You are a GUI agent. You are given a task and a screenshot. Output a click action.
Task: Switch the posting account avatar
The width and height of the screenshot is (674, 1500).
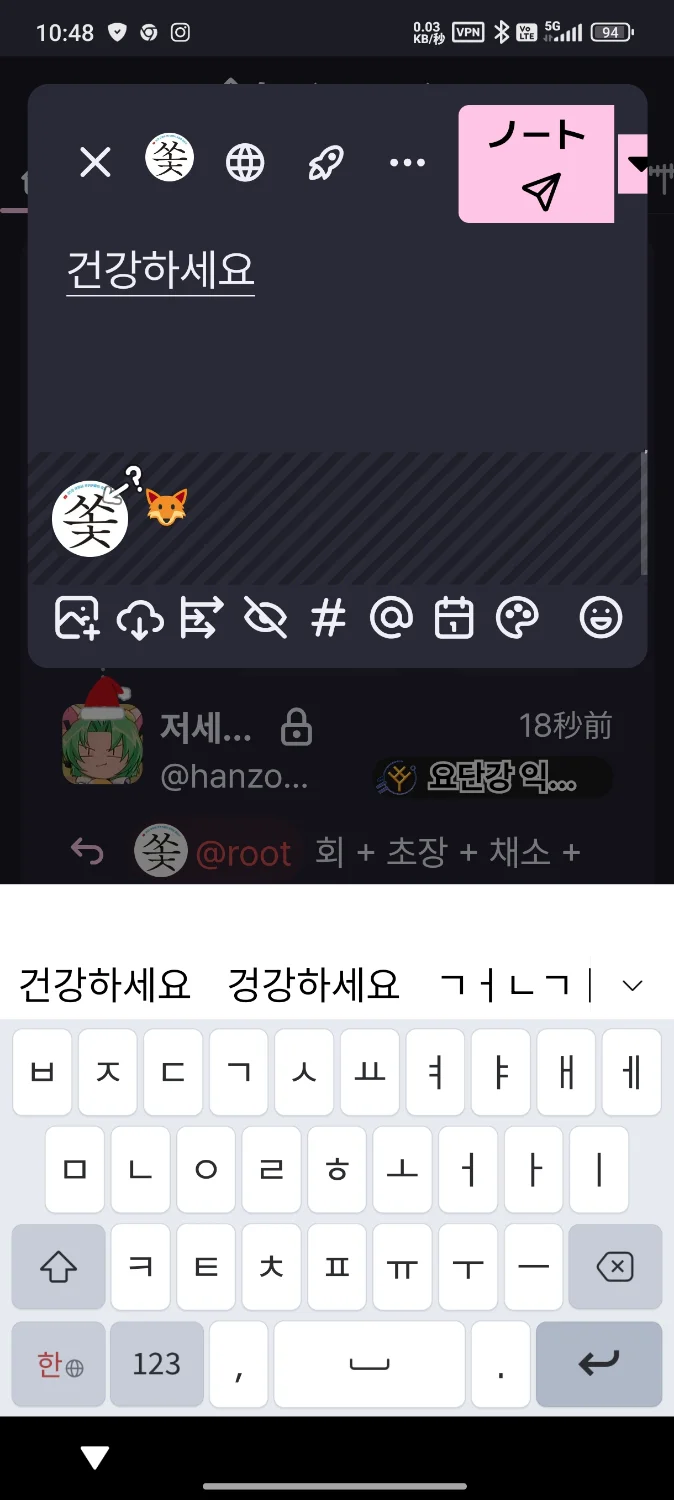pyautogui.click(x=170, y=159)
